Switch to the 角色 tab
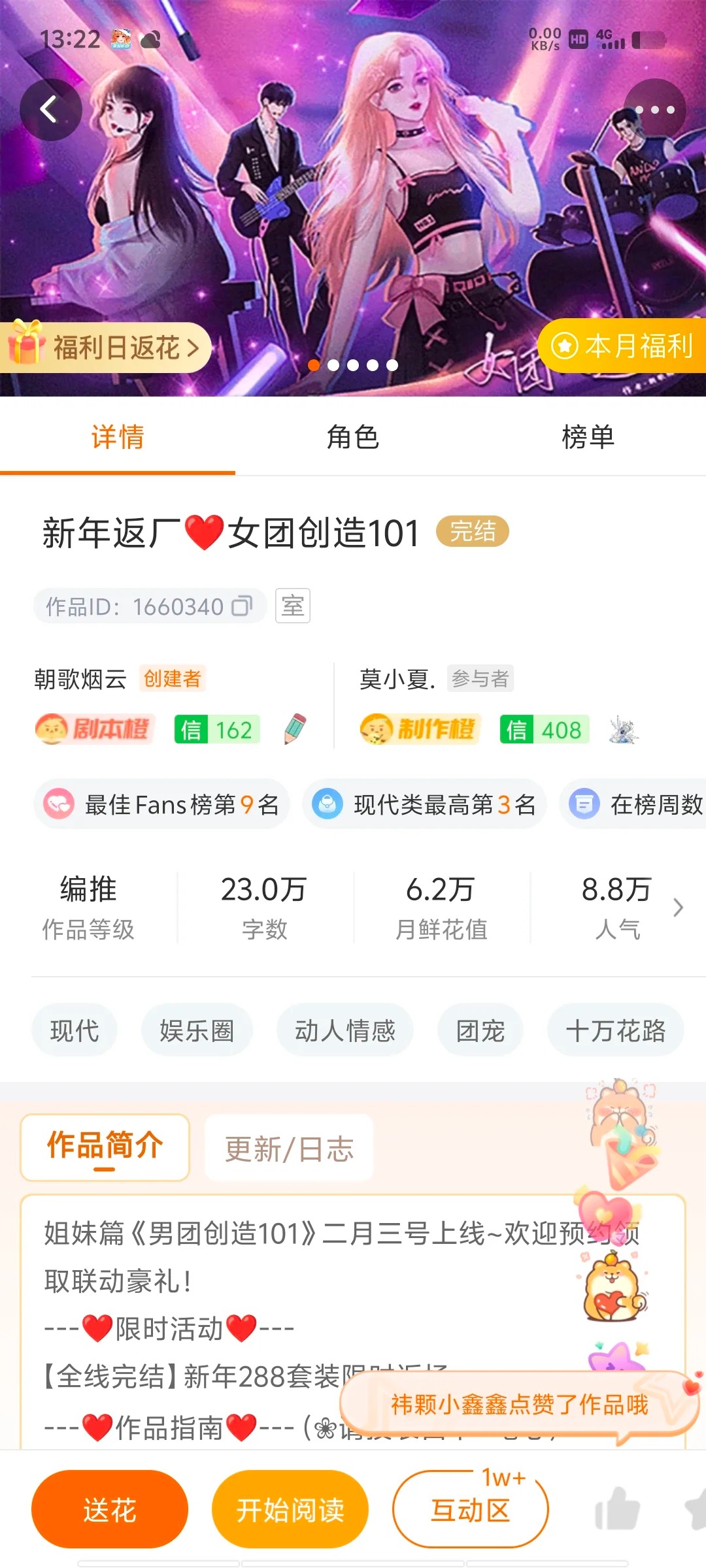This screenshot has height=1568, width=706. (x=352, y=436)
